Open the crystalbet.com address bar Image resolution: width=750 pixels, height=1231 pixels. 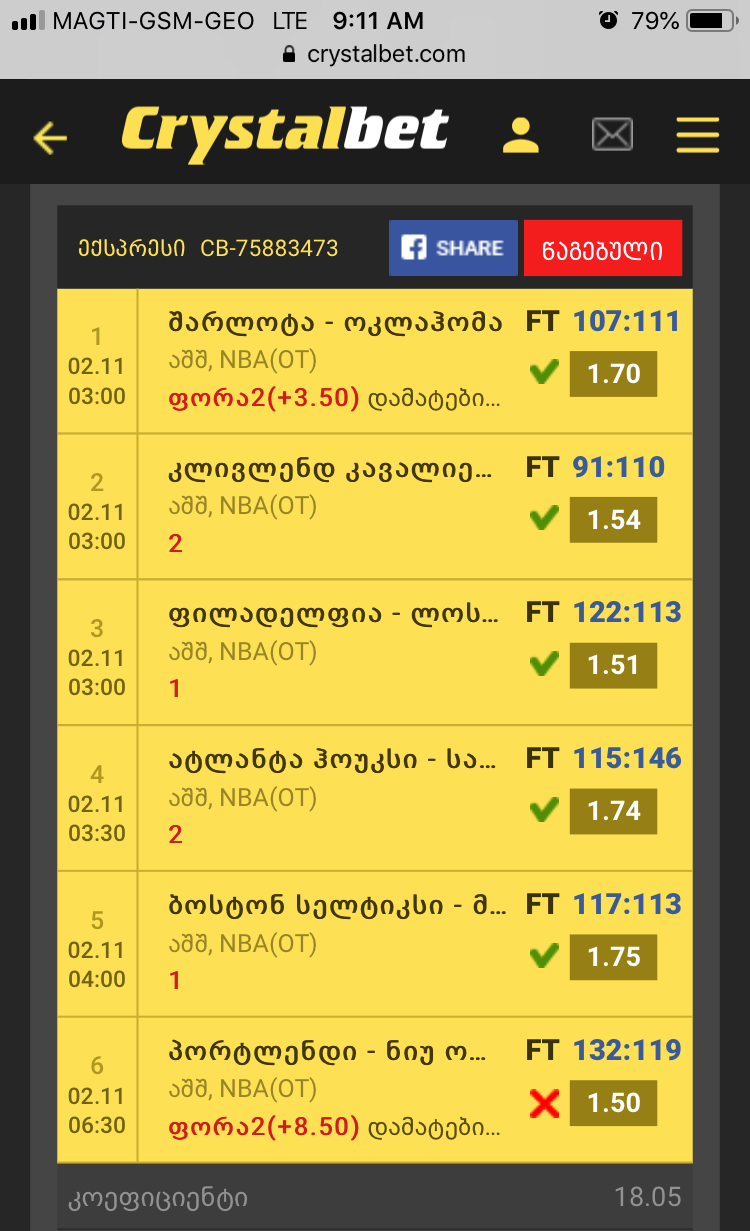(x=375, y=54)
